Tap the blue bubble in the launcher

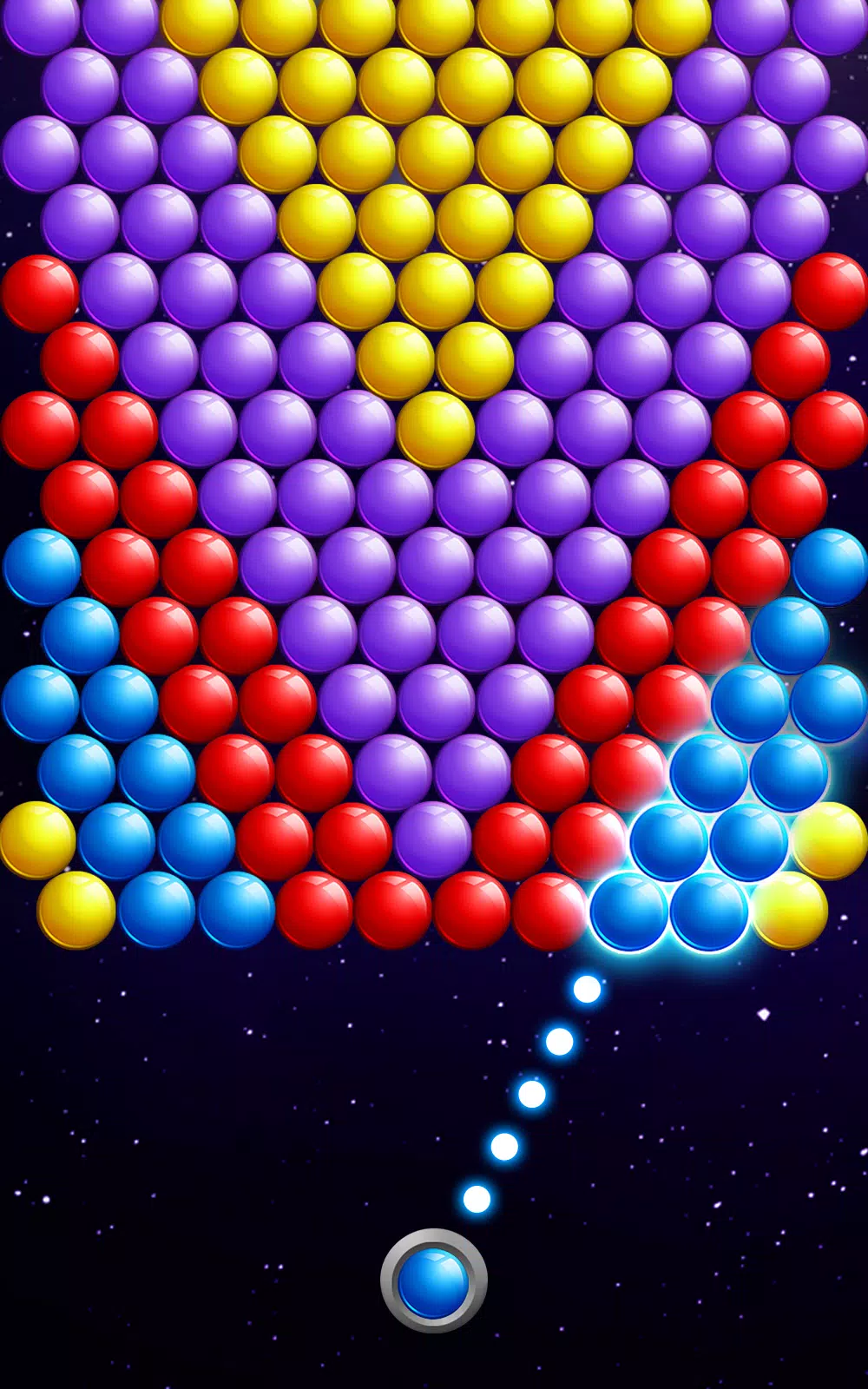(x=433, y=1281)
